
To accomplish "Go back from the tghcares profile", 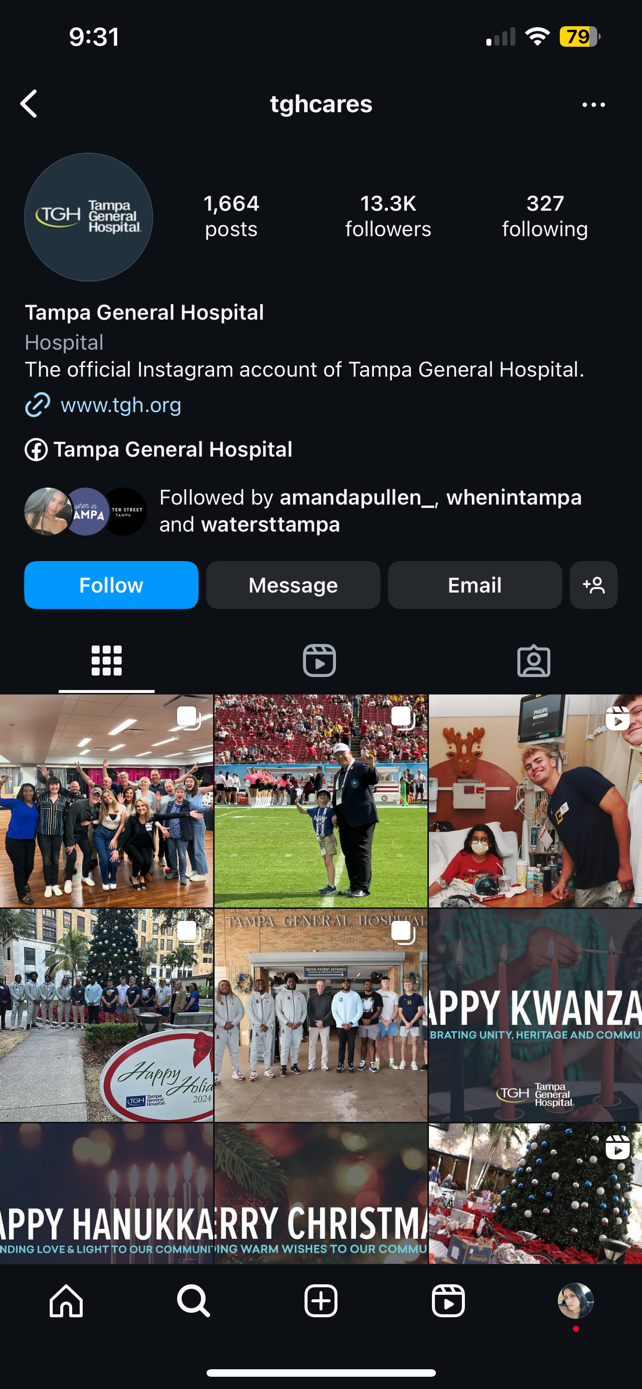I will coord(29,104).
